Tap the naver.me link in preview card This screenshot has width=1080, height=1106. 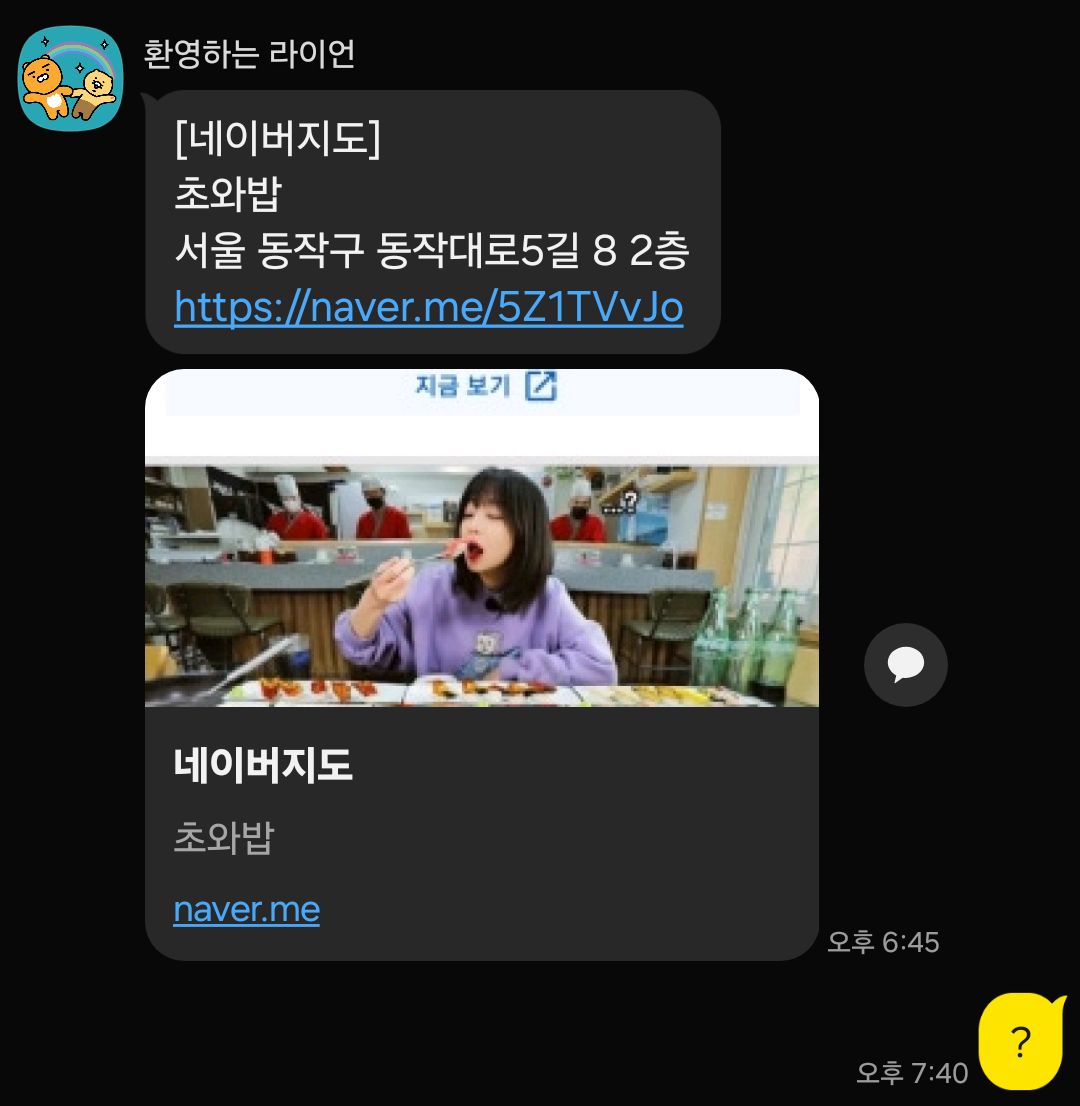(246, 910)
